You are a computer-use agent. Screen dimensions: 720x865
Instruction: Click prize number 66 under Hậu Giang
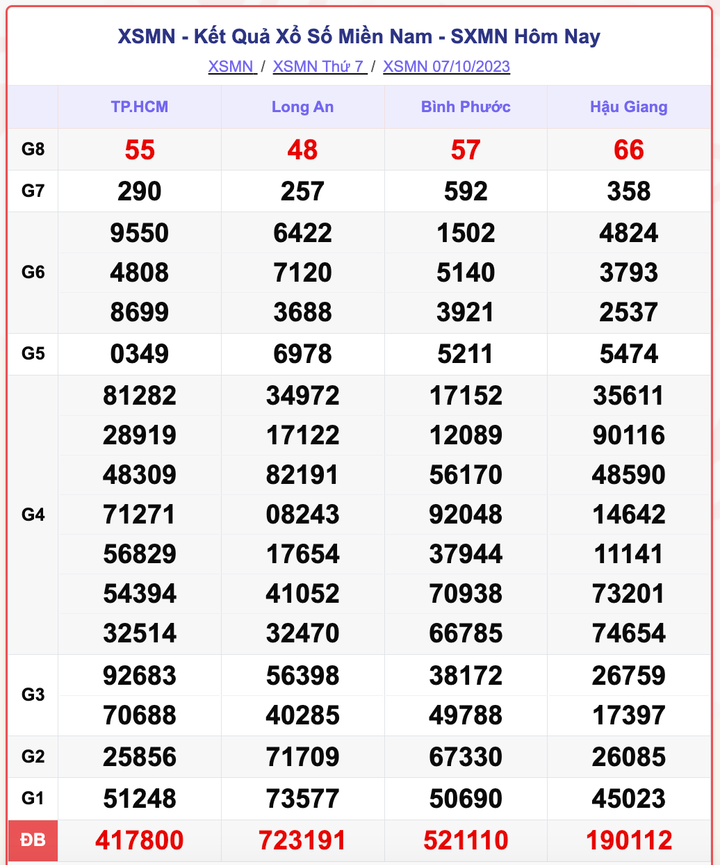[628, 150]
